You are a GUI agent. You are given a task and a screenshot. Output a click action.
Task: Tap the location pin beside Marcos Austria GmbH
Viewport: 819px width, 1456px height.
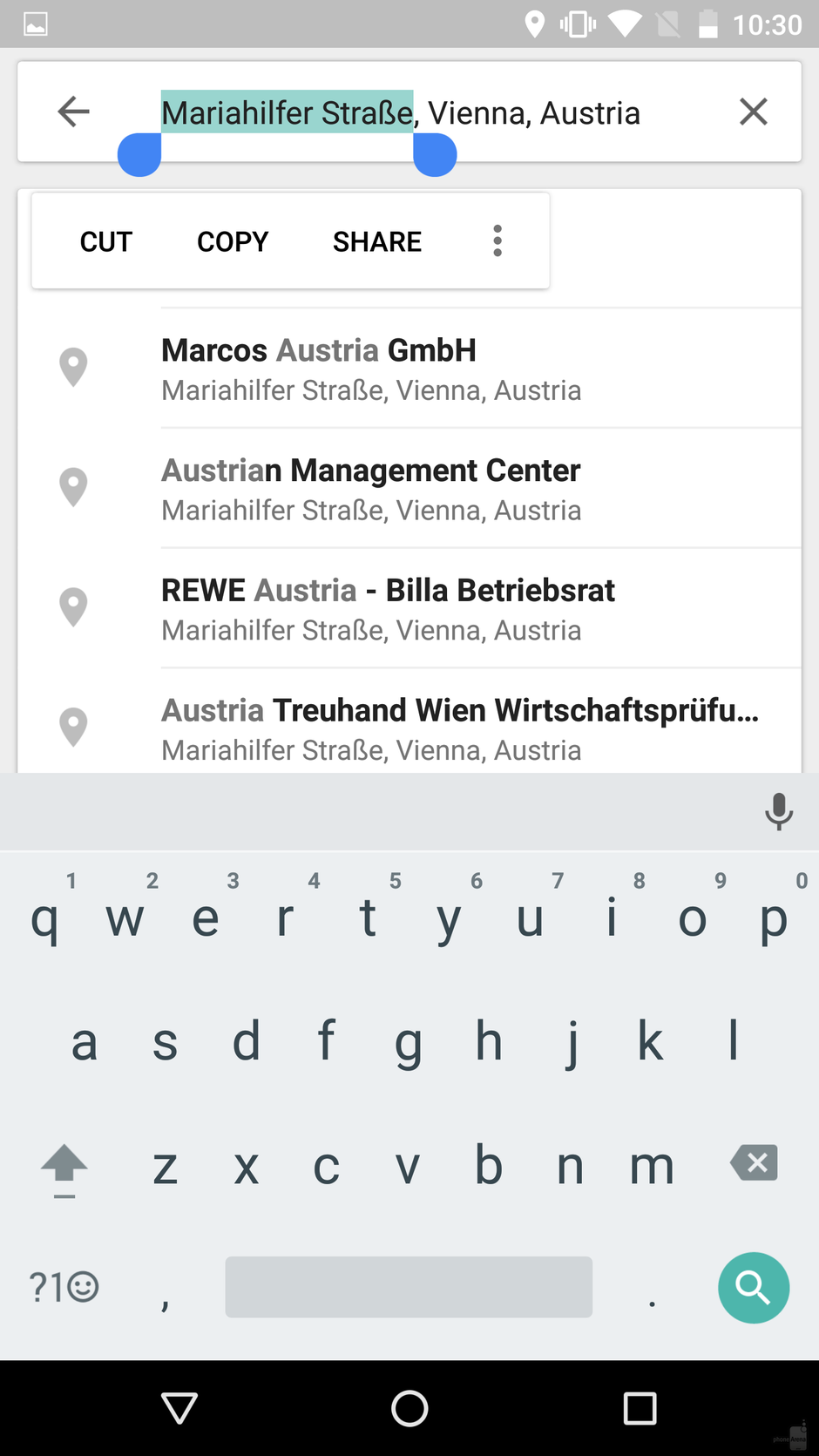pos(73,367)
